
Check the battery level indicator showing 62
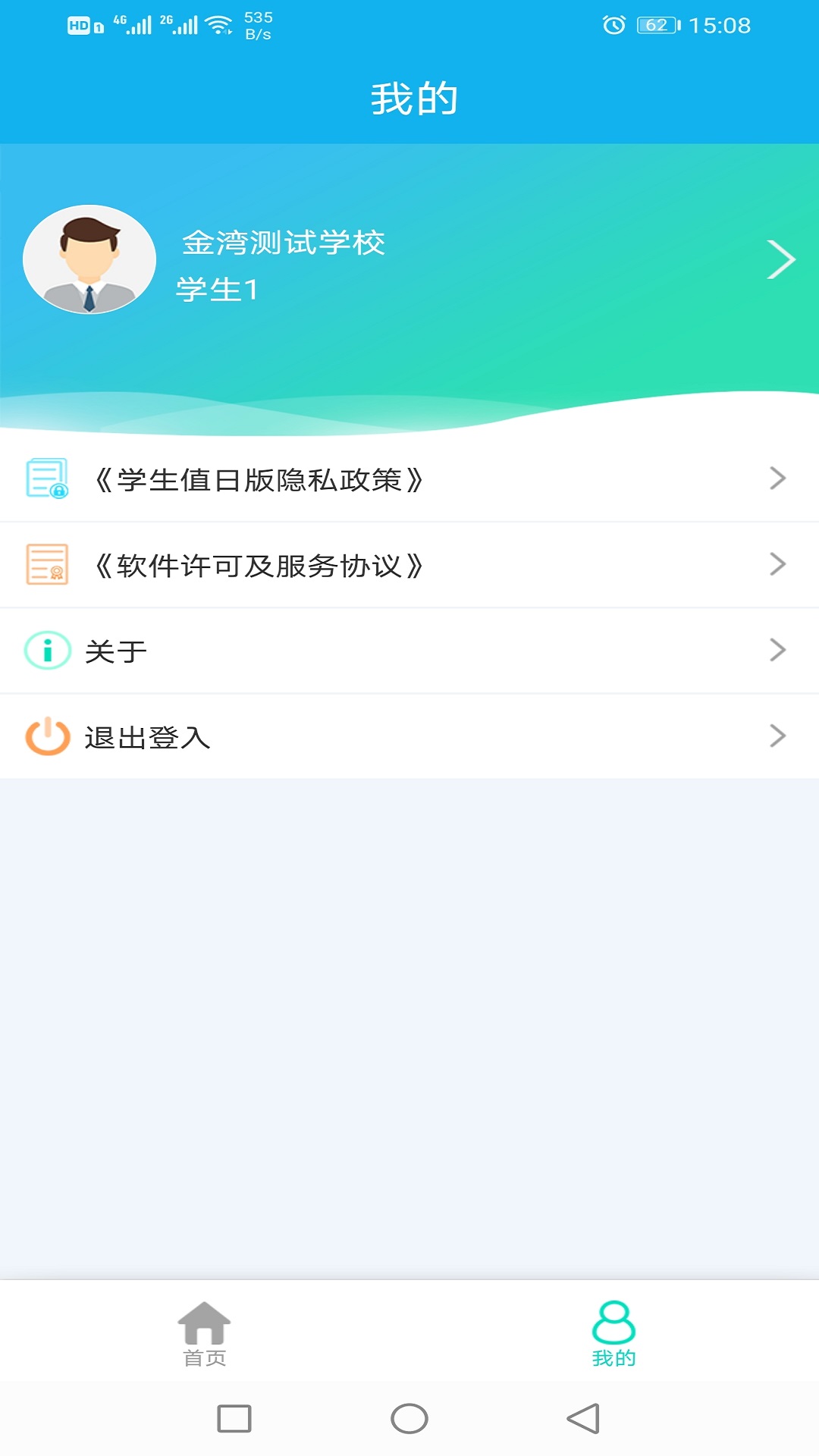click(x=657, y=24)
